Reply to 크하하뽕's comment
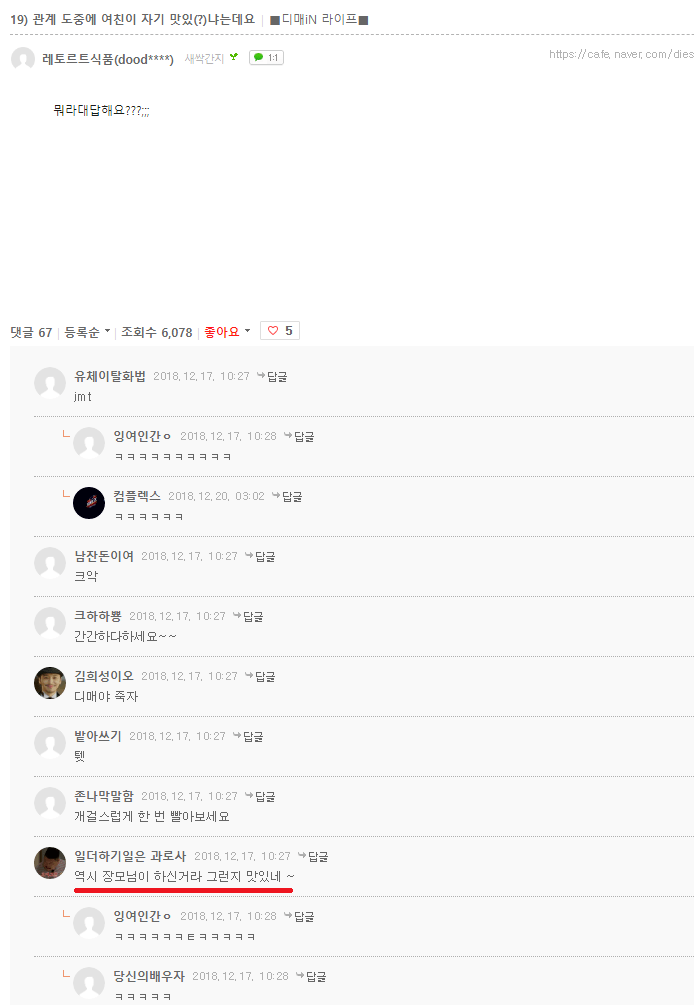The height and width of the screenshot is (1005, 694). (248, 617)
